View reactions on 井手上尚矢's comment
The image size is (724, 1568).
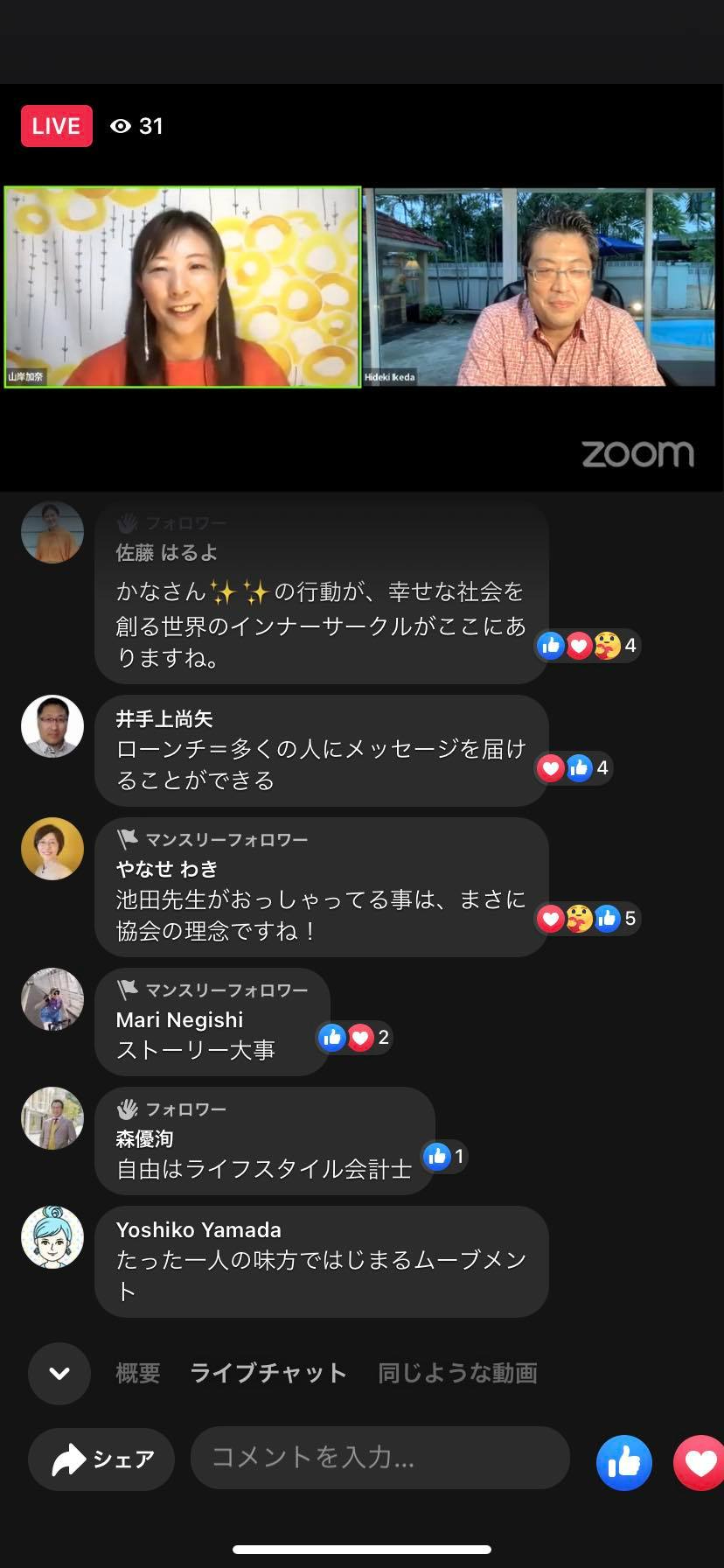pyautogui.click(x=574, y=768)
